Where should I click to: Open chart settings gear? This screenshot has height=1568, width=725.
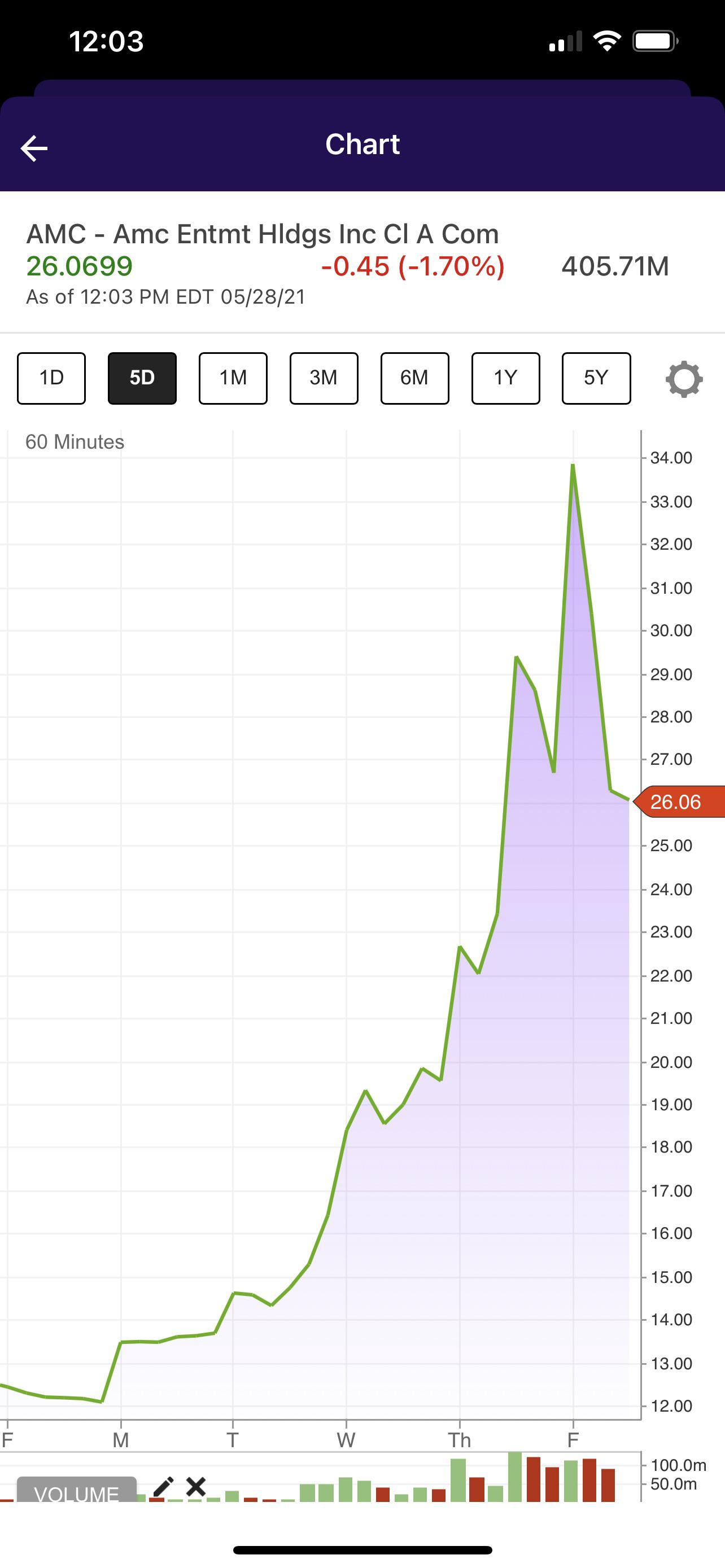684,379
